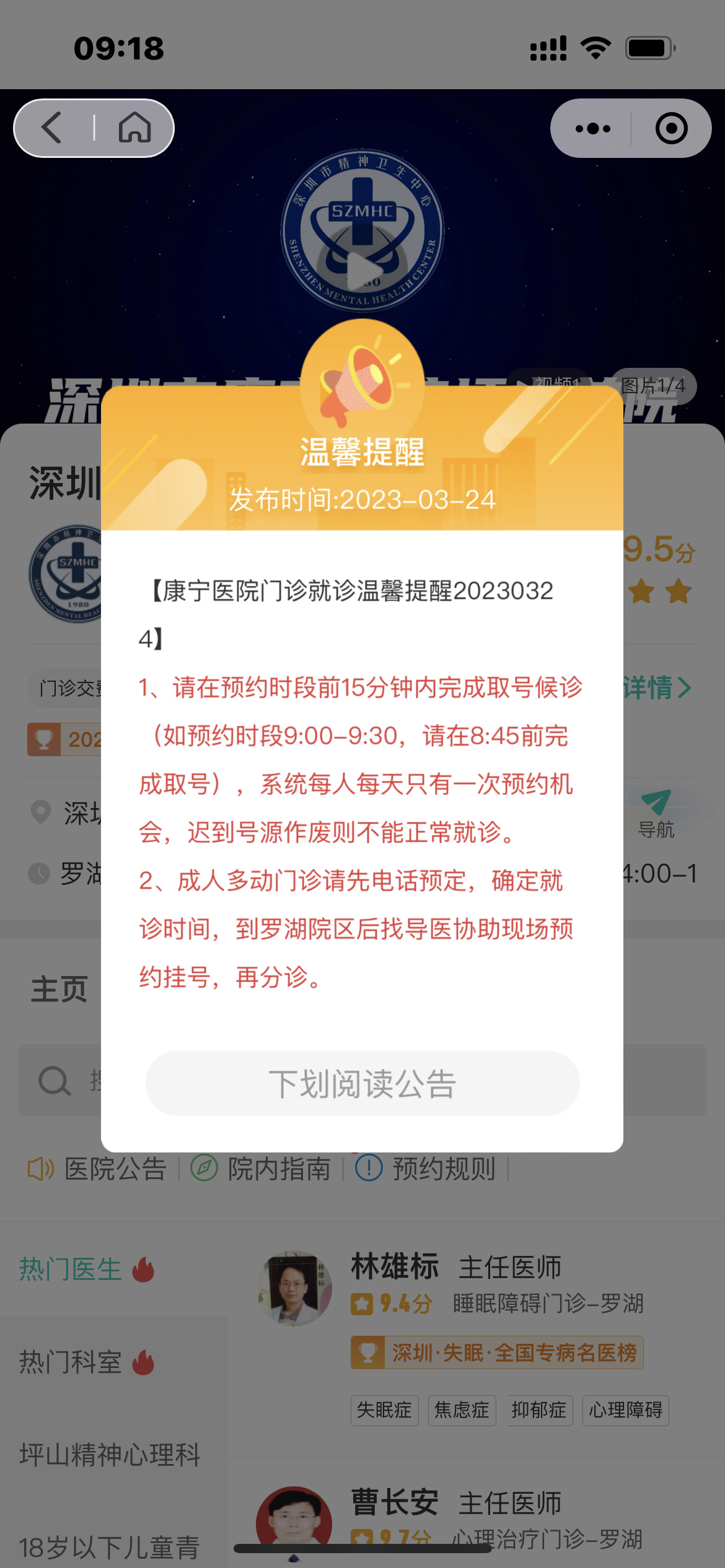Go to mini program home icon
The image size is (725, 1568).
tap(135, 128)
